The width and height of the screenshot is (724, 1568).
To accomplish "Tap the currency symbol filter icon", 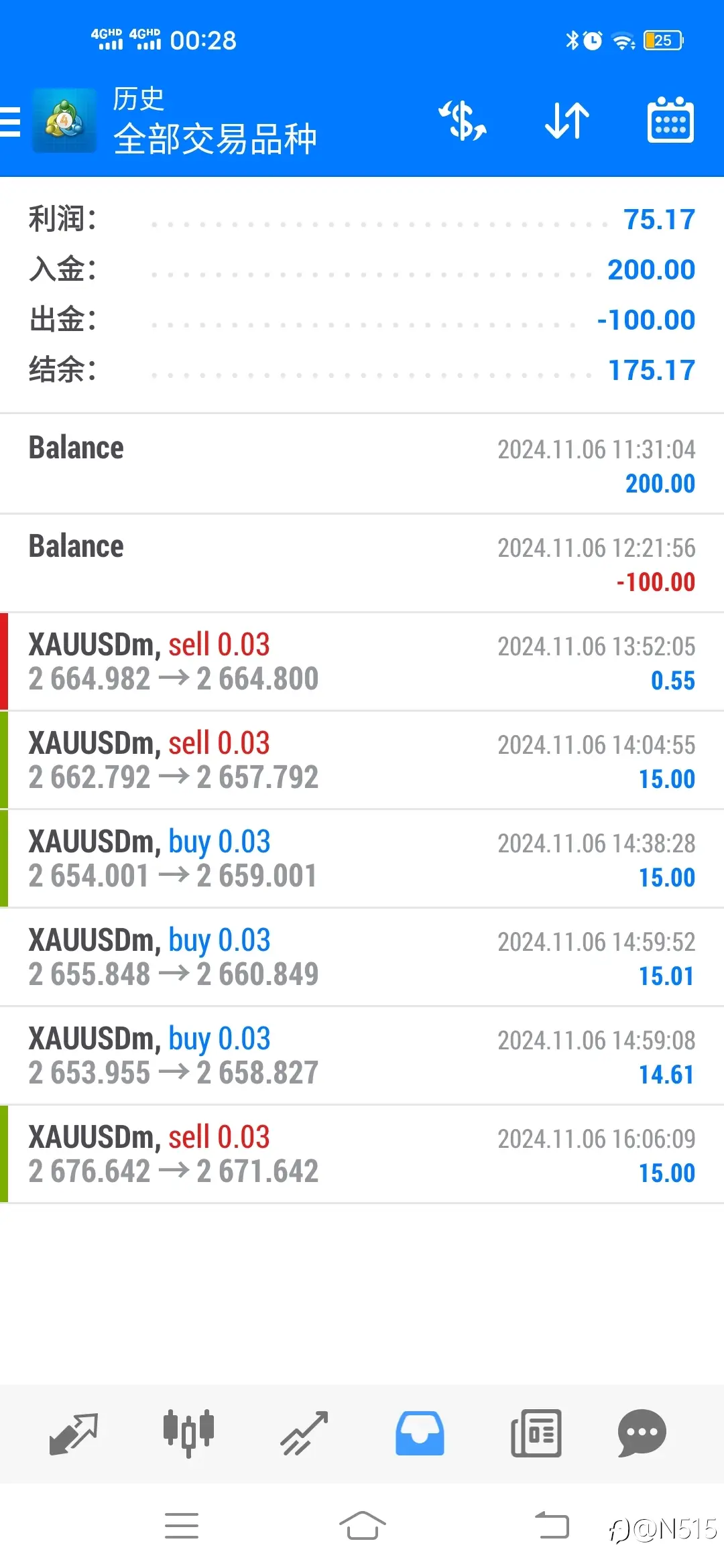I will [x=463, y=121].
